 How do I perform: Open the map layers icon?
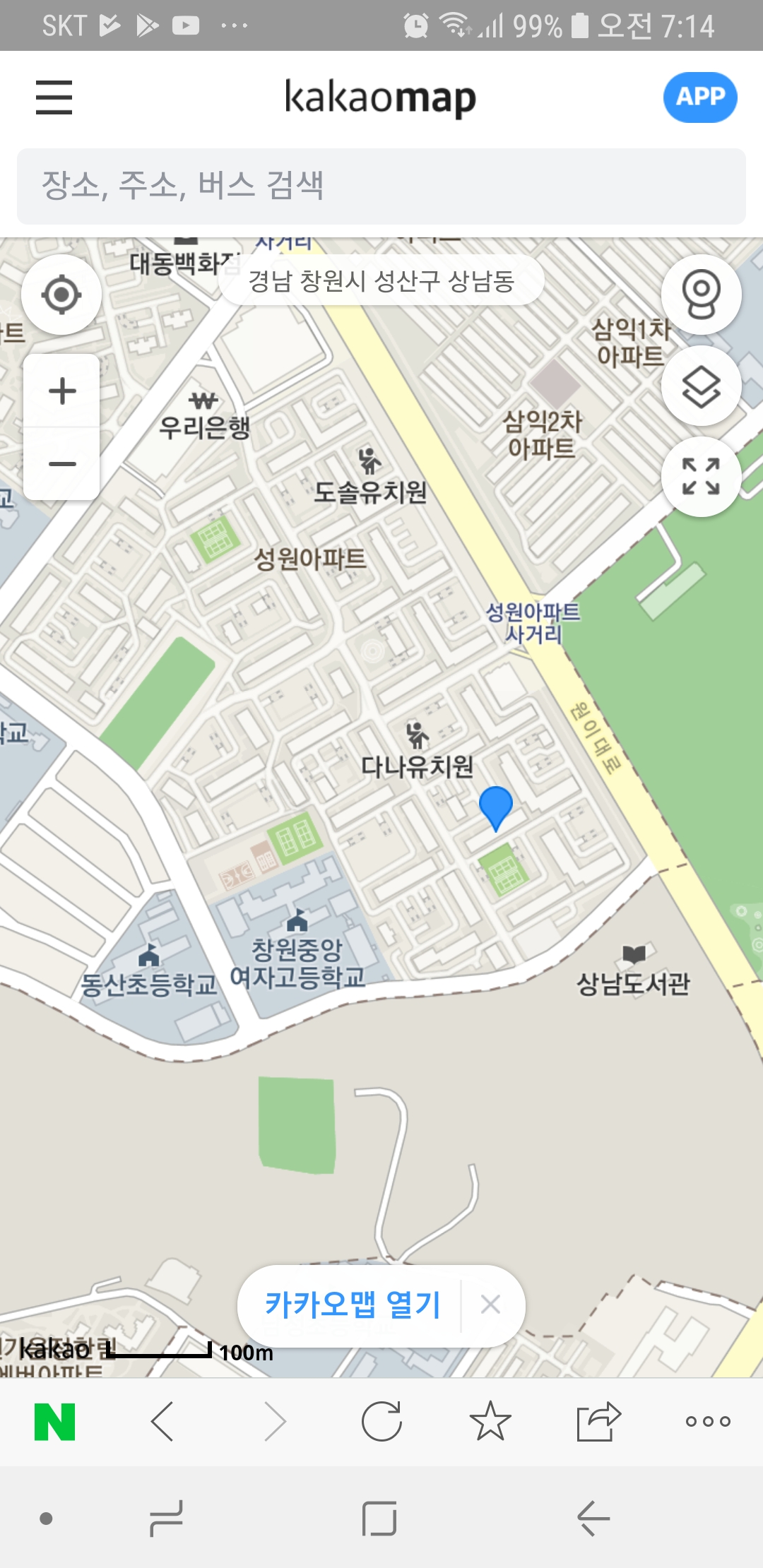(701, 386)
